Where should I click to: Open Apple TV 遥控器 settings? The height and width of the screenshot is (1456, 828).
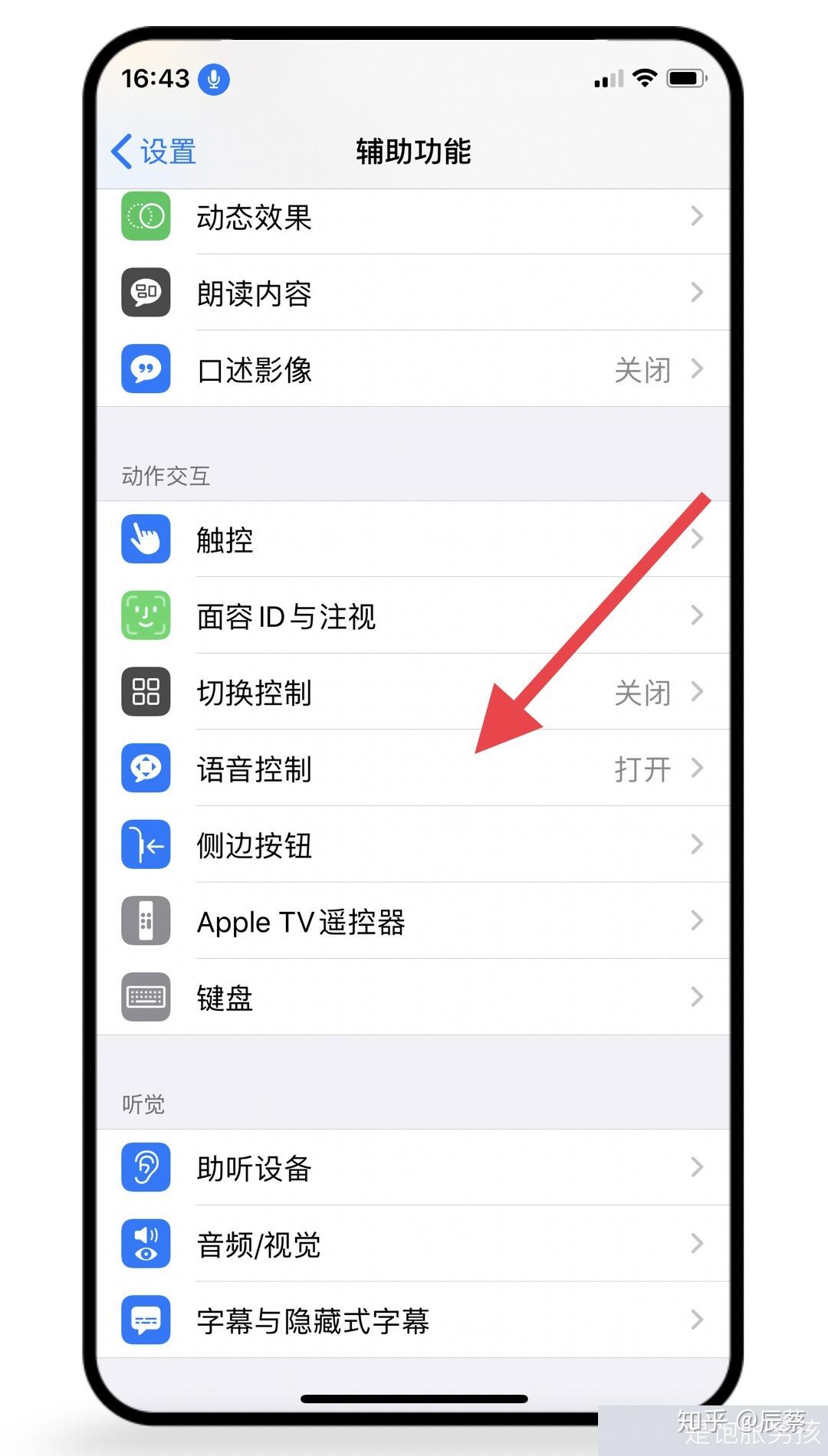(412, 922)
